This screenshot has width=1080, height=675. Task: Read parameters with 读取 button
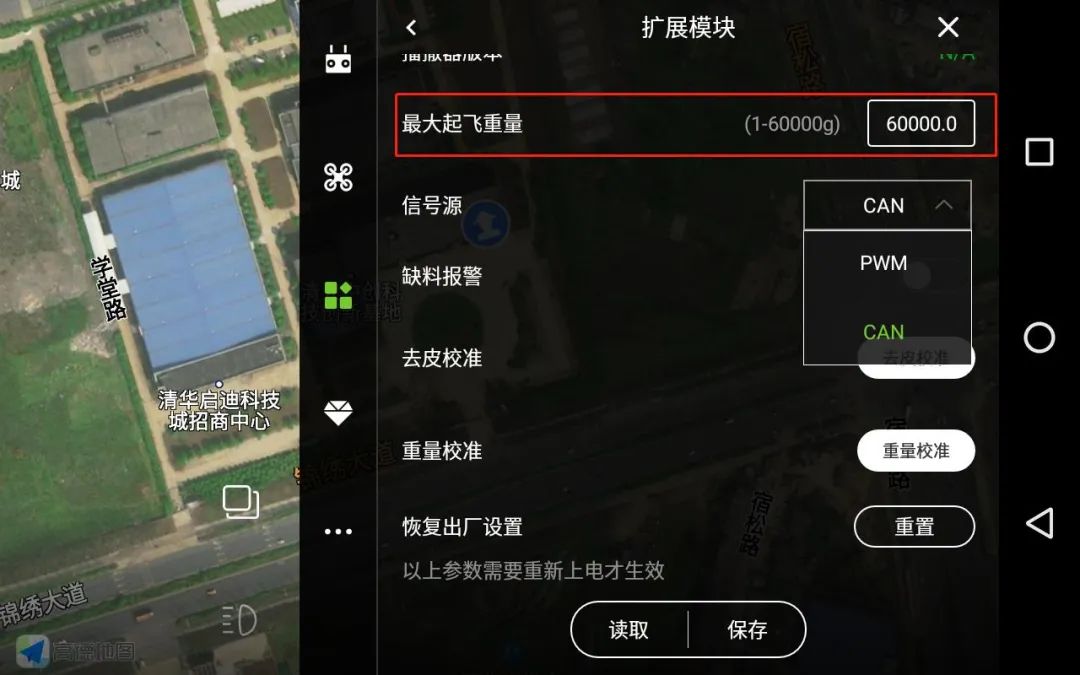[x=629, y=630]
